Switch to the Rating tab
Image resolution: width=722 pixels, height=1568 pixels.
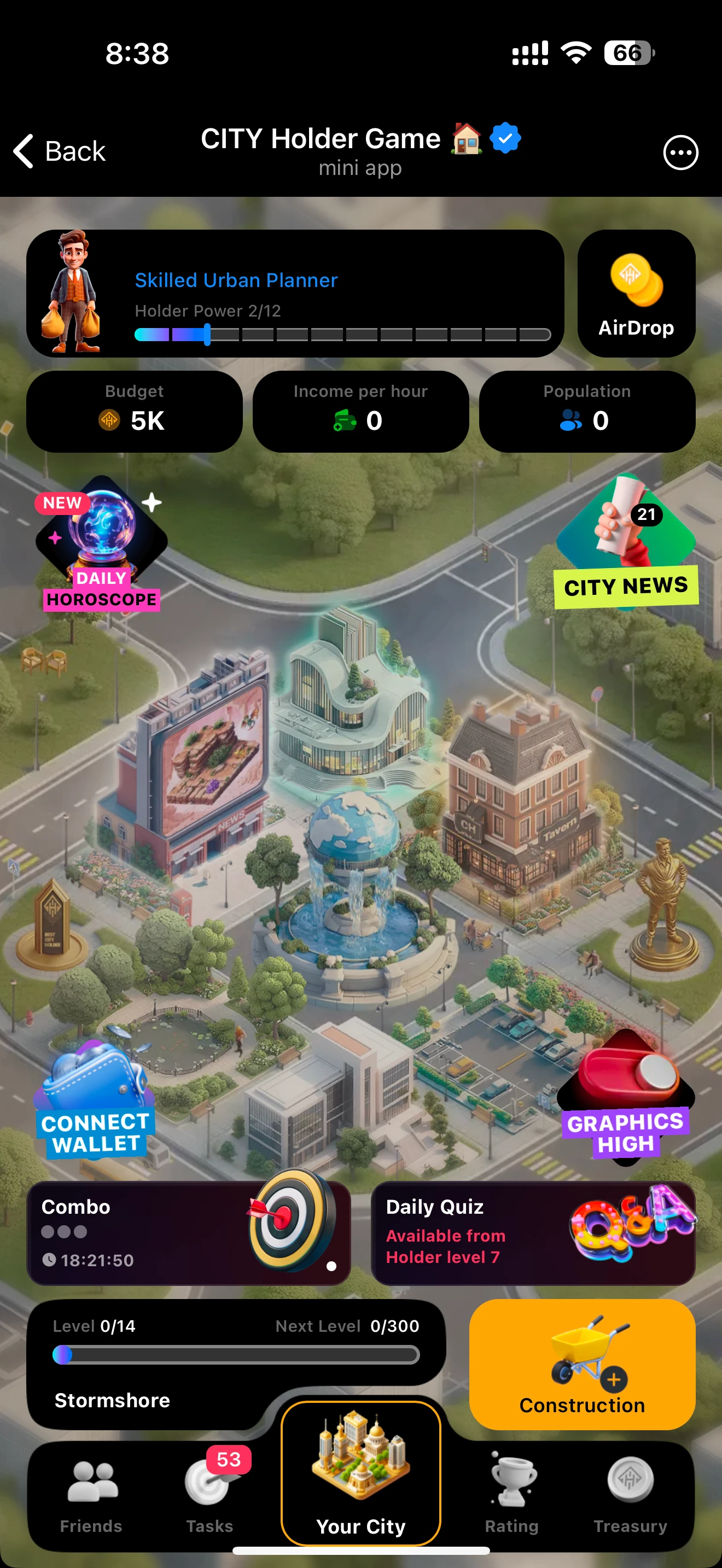tap(511, 1494)
